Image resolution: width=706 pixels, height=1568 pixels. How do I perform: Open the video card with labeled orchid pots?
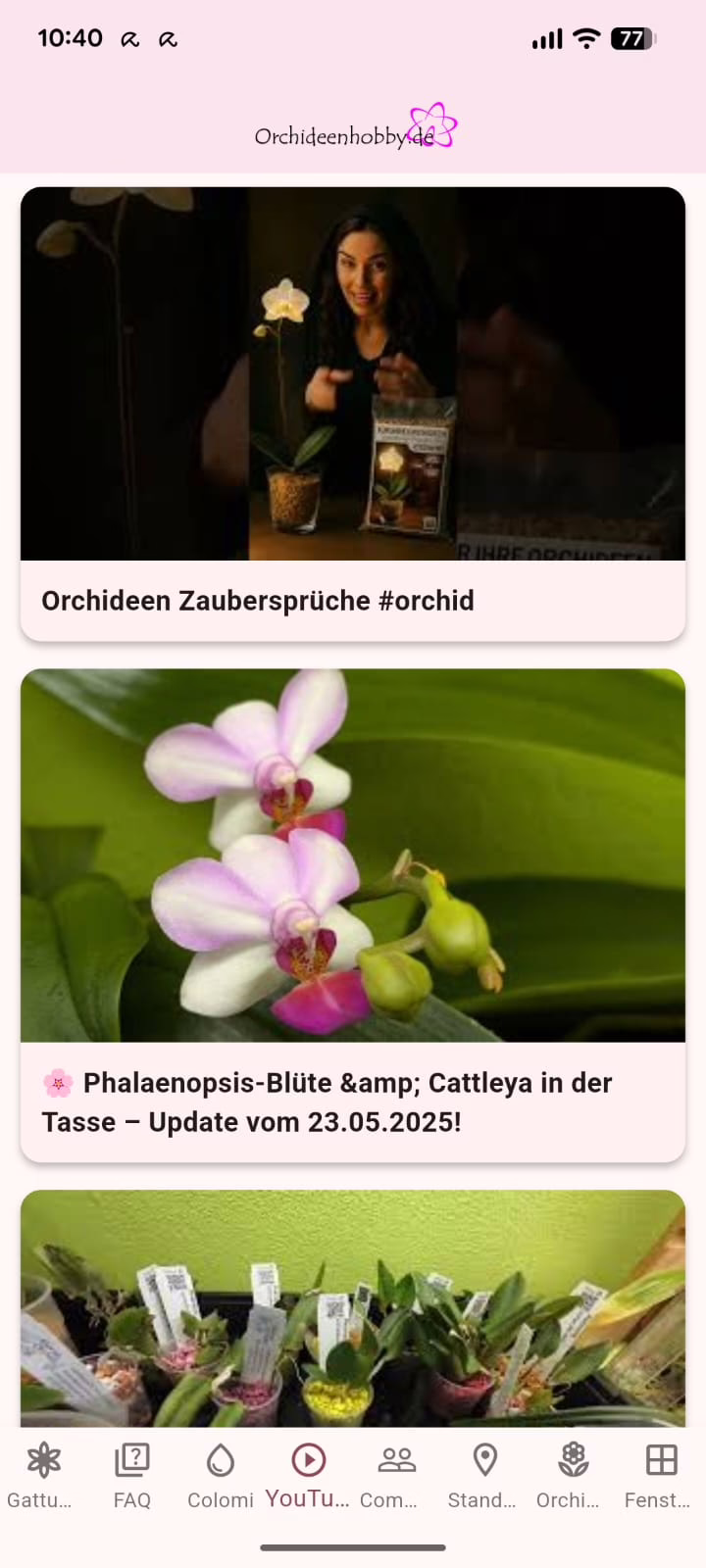(x=353, y=1308)
